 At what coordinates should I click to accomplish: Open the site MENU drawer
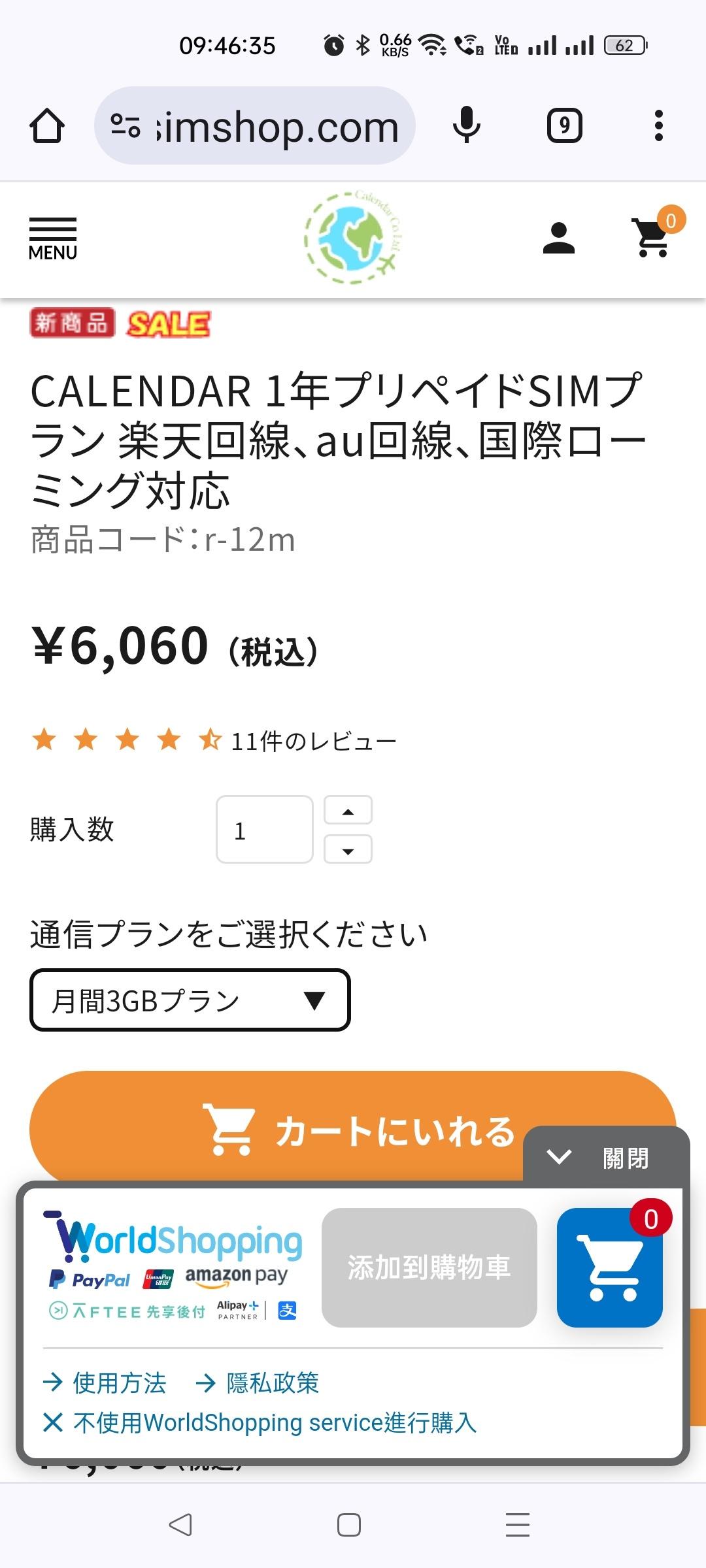(x=52, y=239)
